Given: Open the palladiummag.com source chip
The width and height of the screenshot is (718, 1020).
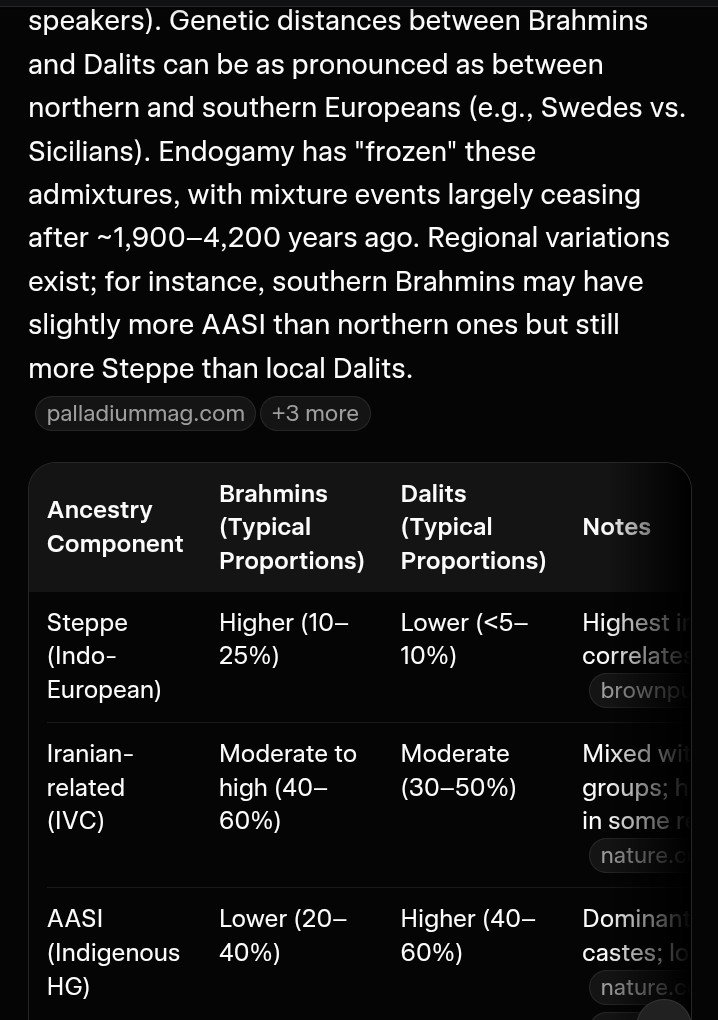Looking at the screenshot, I should (x=145, y=414).
